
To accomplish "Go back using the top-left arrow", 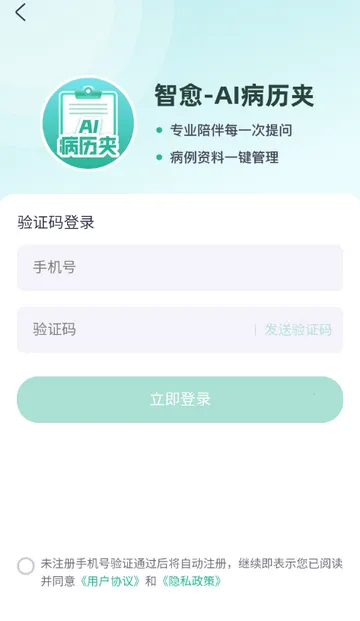I will [20, 12].
